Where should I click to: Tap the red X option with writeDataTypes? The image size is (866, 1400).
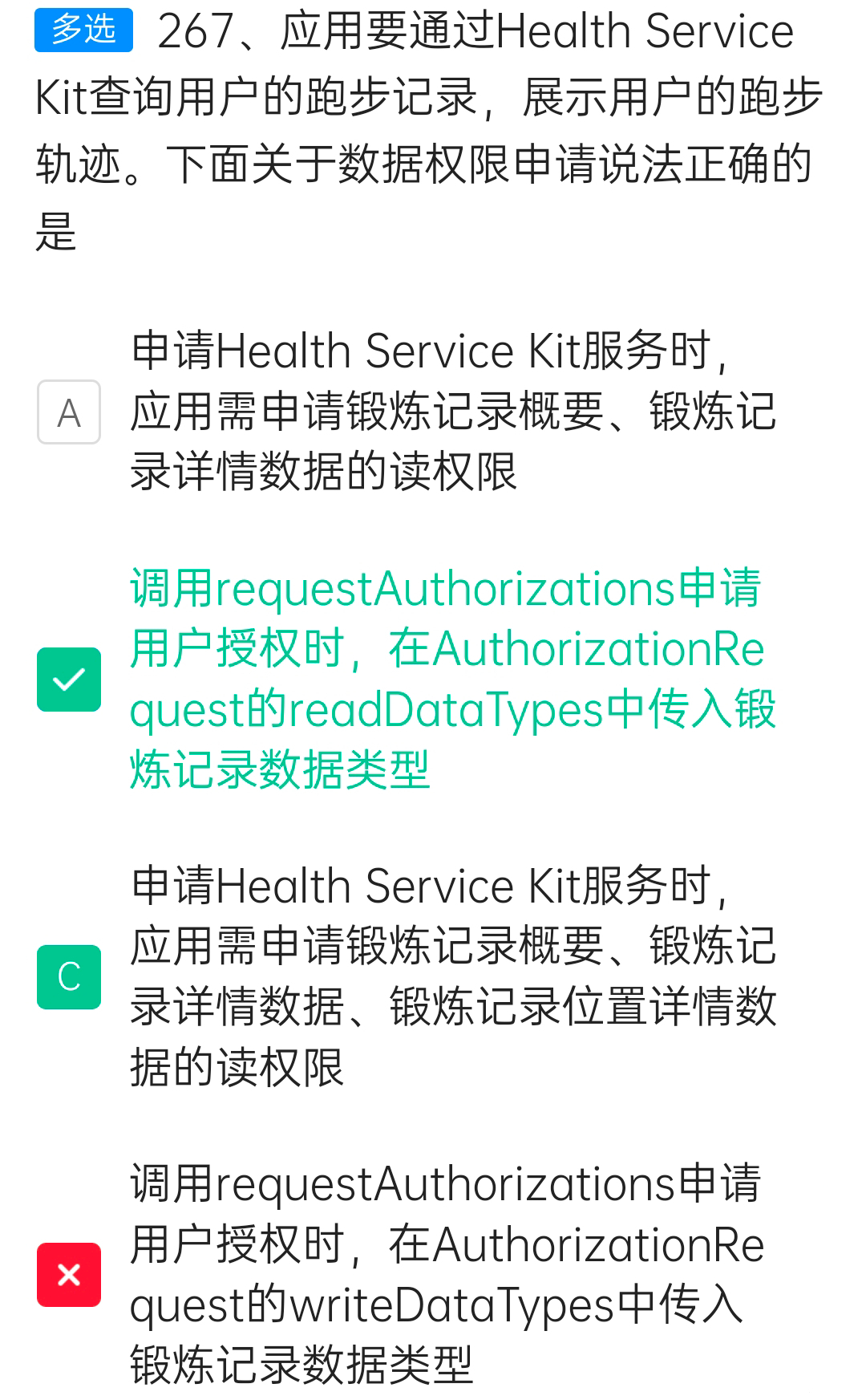[69, 1275]
